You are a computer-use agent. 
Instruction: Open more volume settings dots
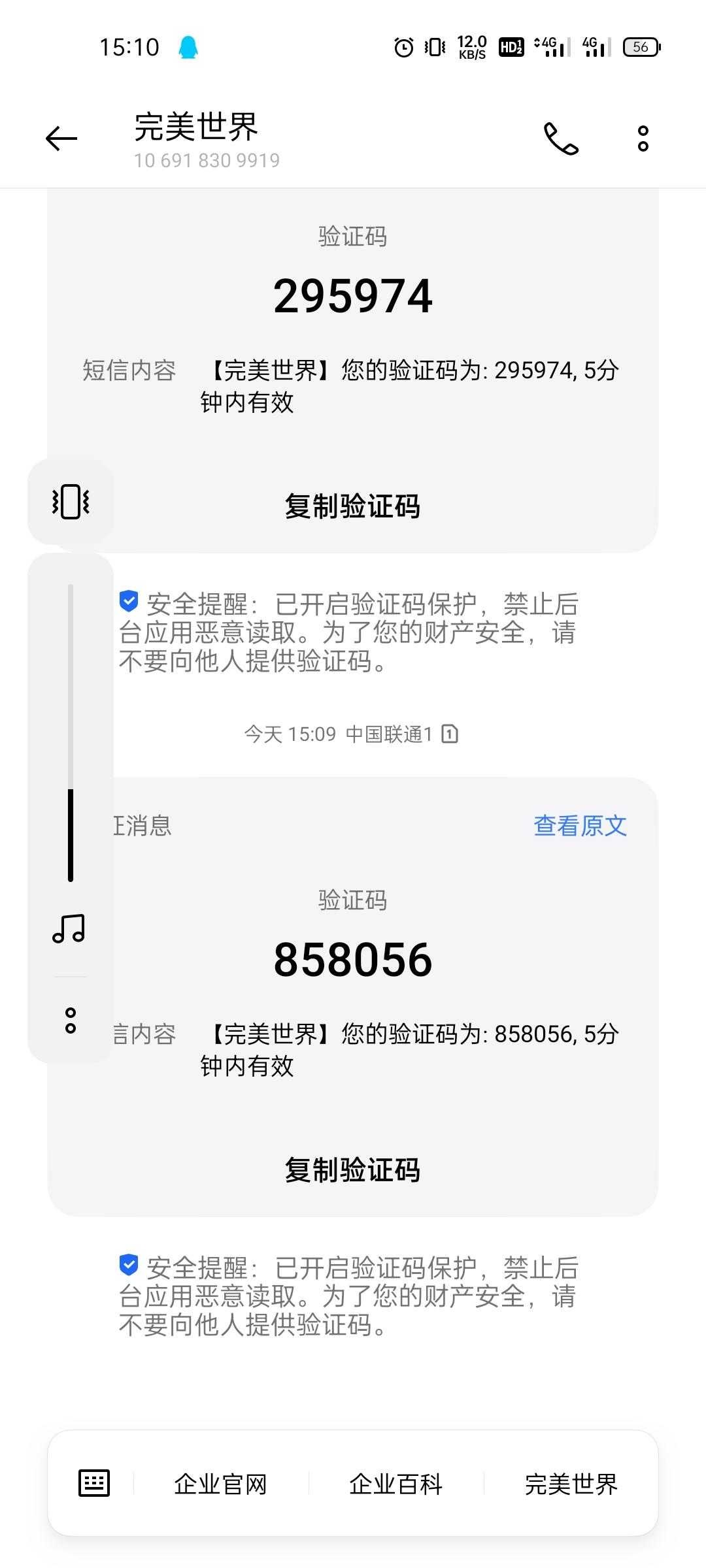coord(71,1021)
